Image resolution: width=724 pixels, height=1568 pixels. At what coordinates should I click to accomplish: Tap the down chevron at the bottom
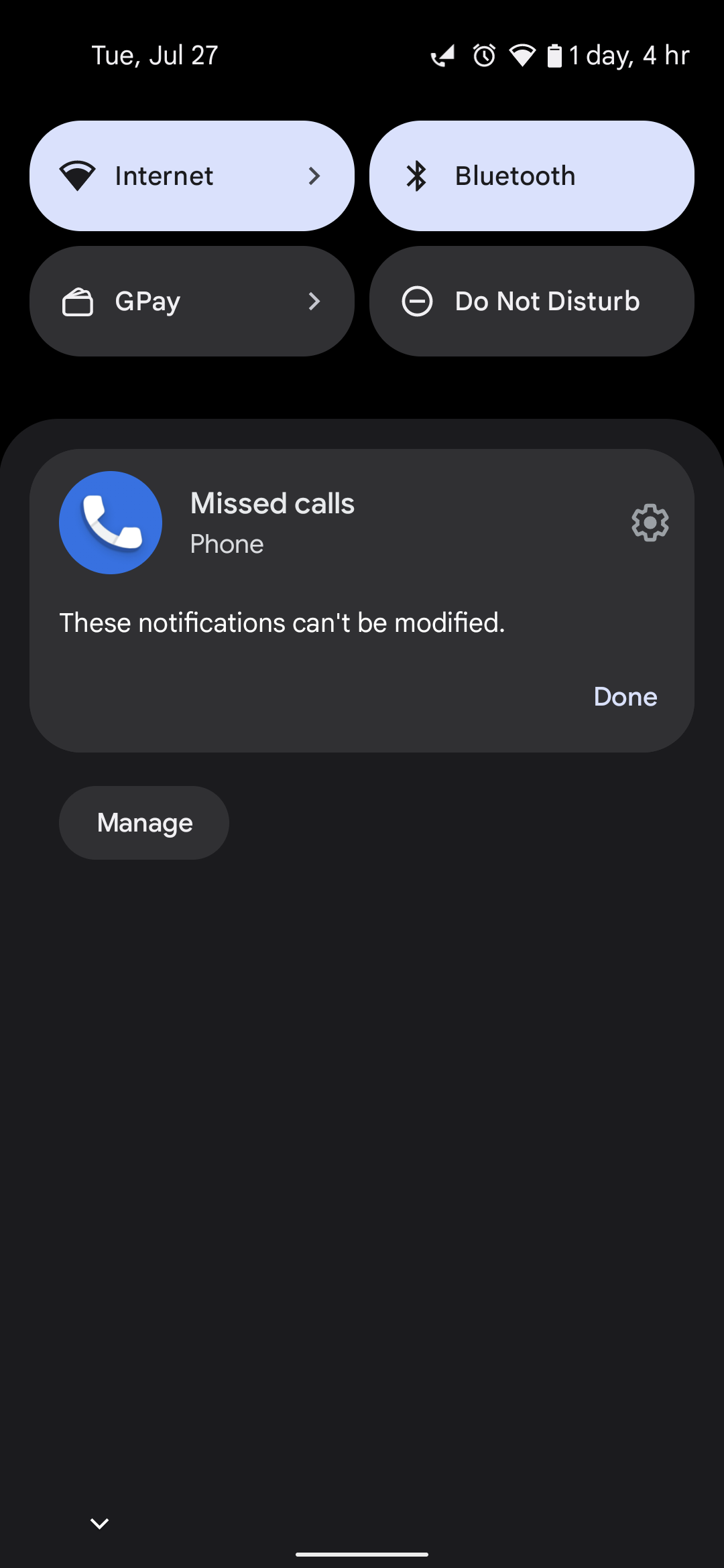(99, 1523)
